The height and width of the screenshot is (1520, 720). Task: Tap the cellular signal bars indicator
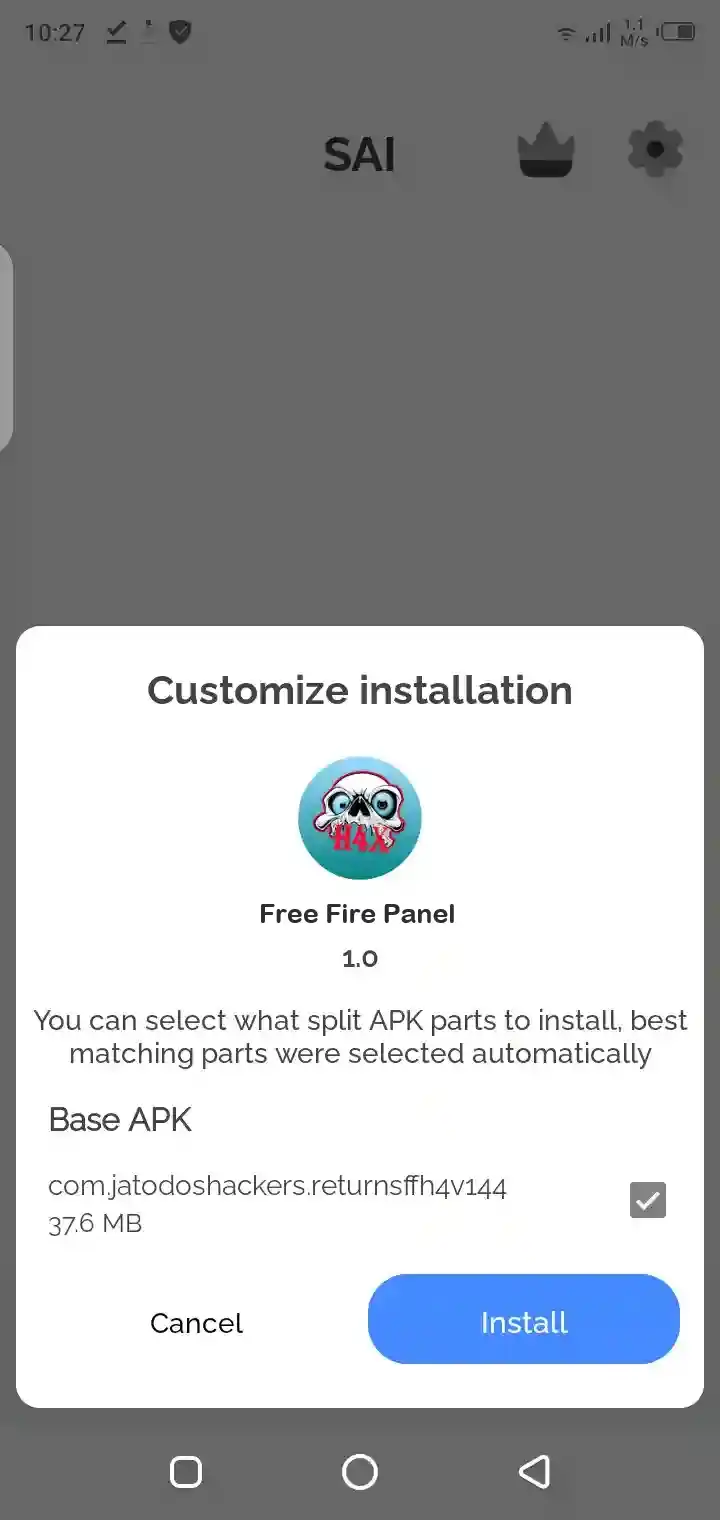coord(598,33)
